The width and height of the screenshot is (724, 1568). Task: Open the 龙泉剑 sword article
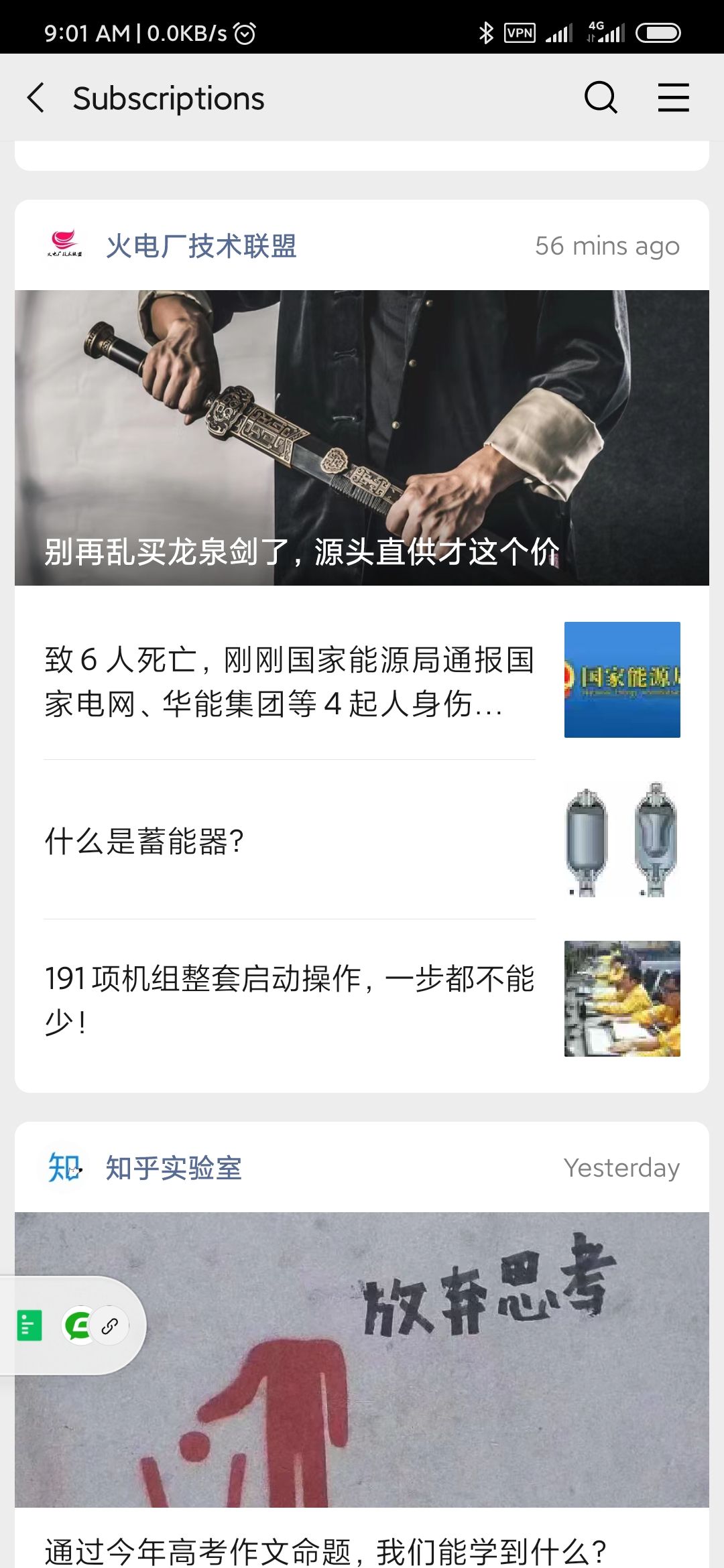coord(362,438)
